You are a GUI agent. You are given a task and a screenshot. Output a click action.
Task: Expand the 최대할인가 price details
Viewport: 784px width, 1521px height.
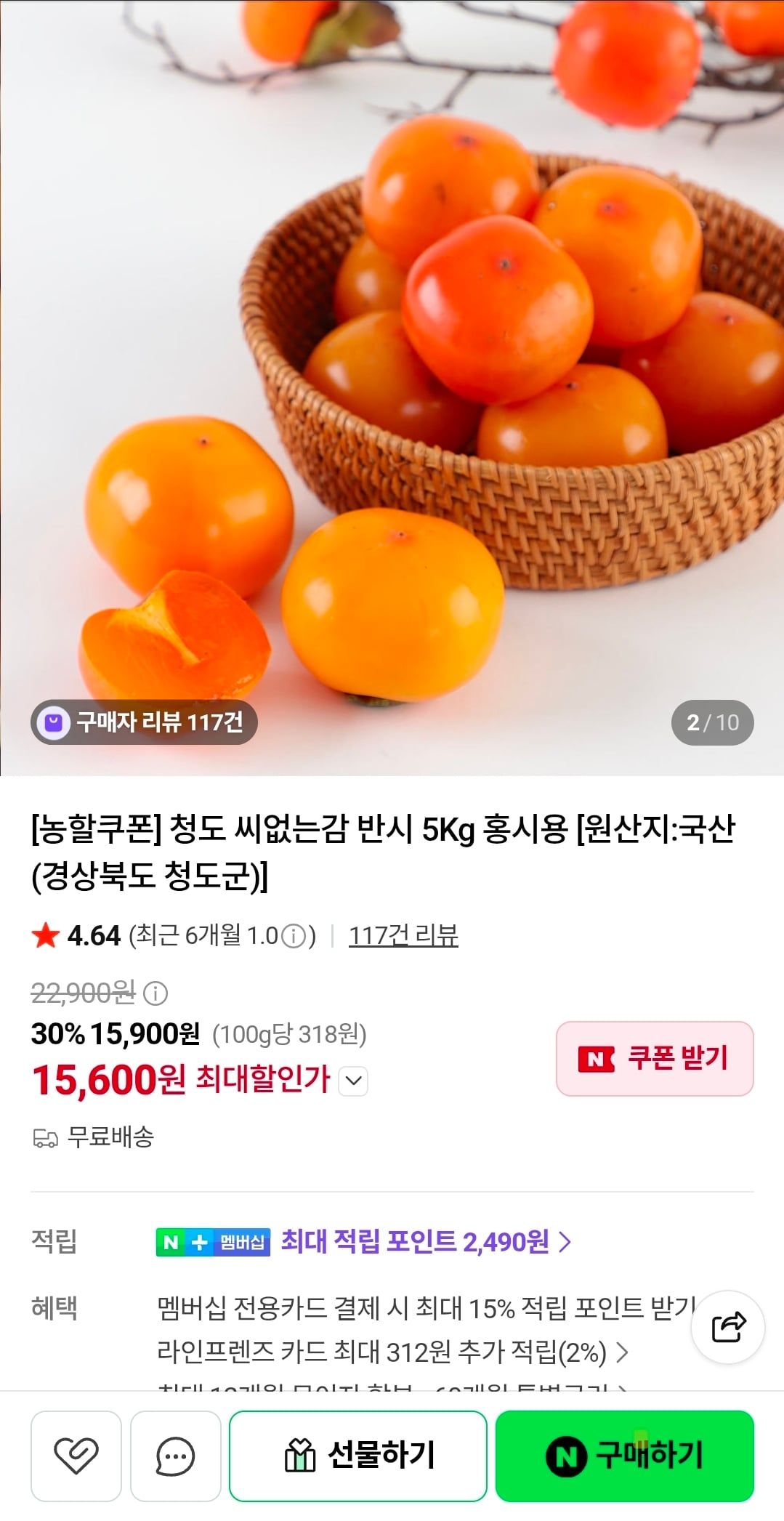pyautogui.click(x=355, y=1081)
